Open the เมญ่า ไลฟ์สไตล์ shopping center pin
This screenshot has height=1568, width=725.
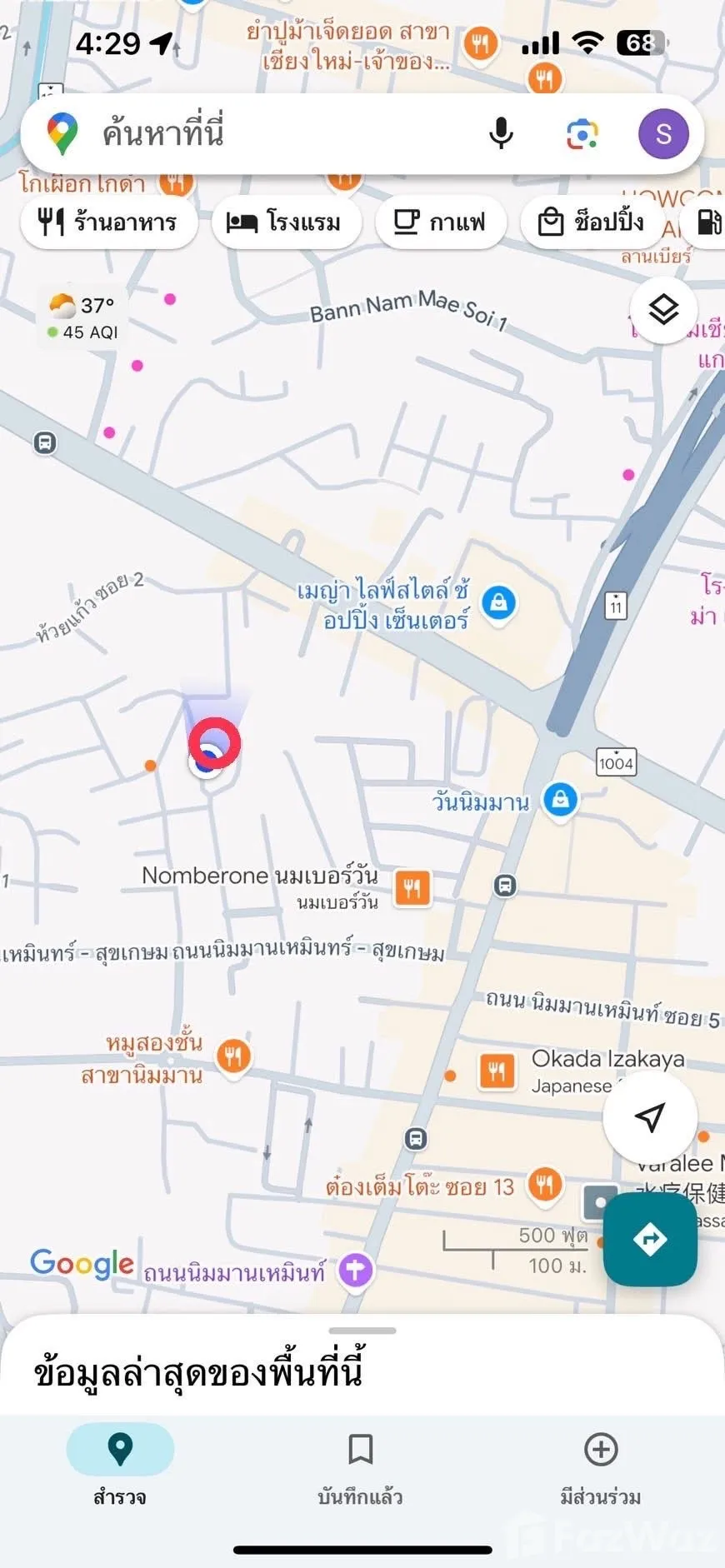[498, 602]
